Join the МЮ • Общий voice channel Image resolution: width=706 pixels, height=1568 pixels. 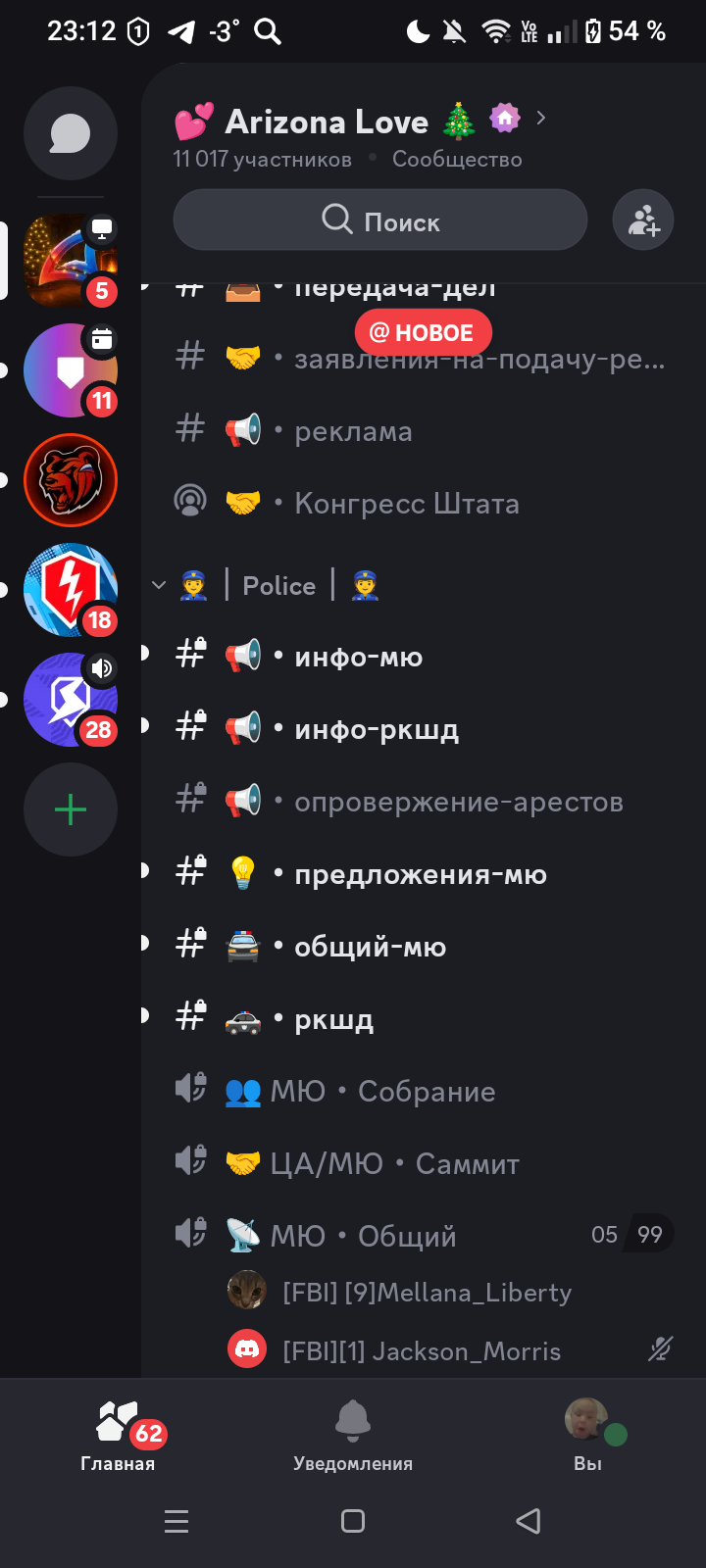[x=363, y=1237]
